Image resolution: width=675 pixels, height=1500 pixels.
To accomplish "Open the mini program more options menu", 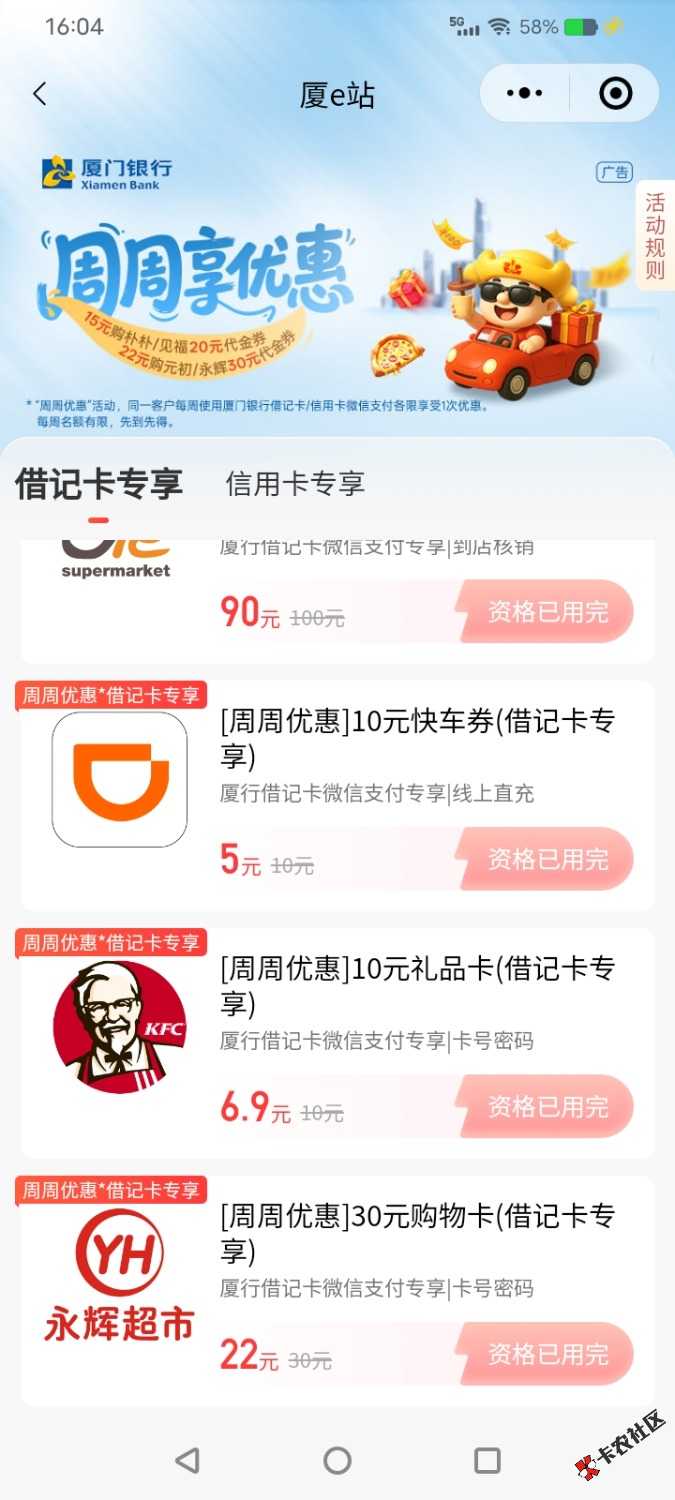I will tap(525, 94).
